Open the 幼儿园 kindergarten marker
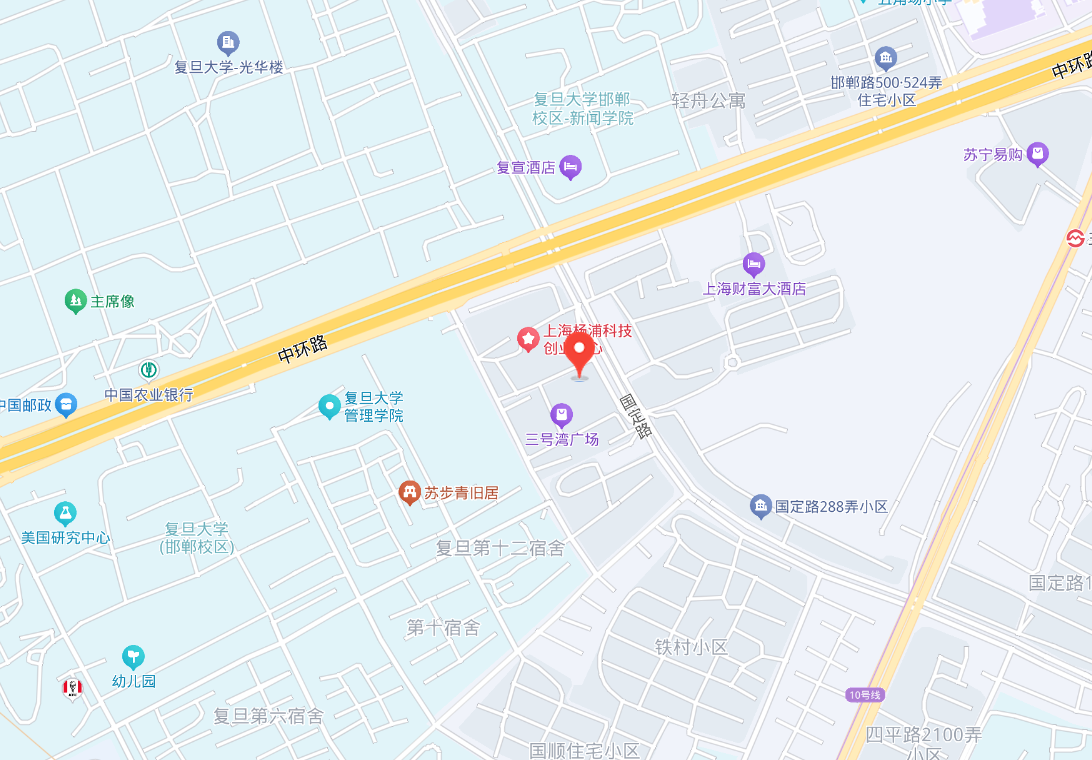 pyautogui.click(x=133, y=657)
